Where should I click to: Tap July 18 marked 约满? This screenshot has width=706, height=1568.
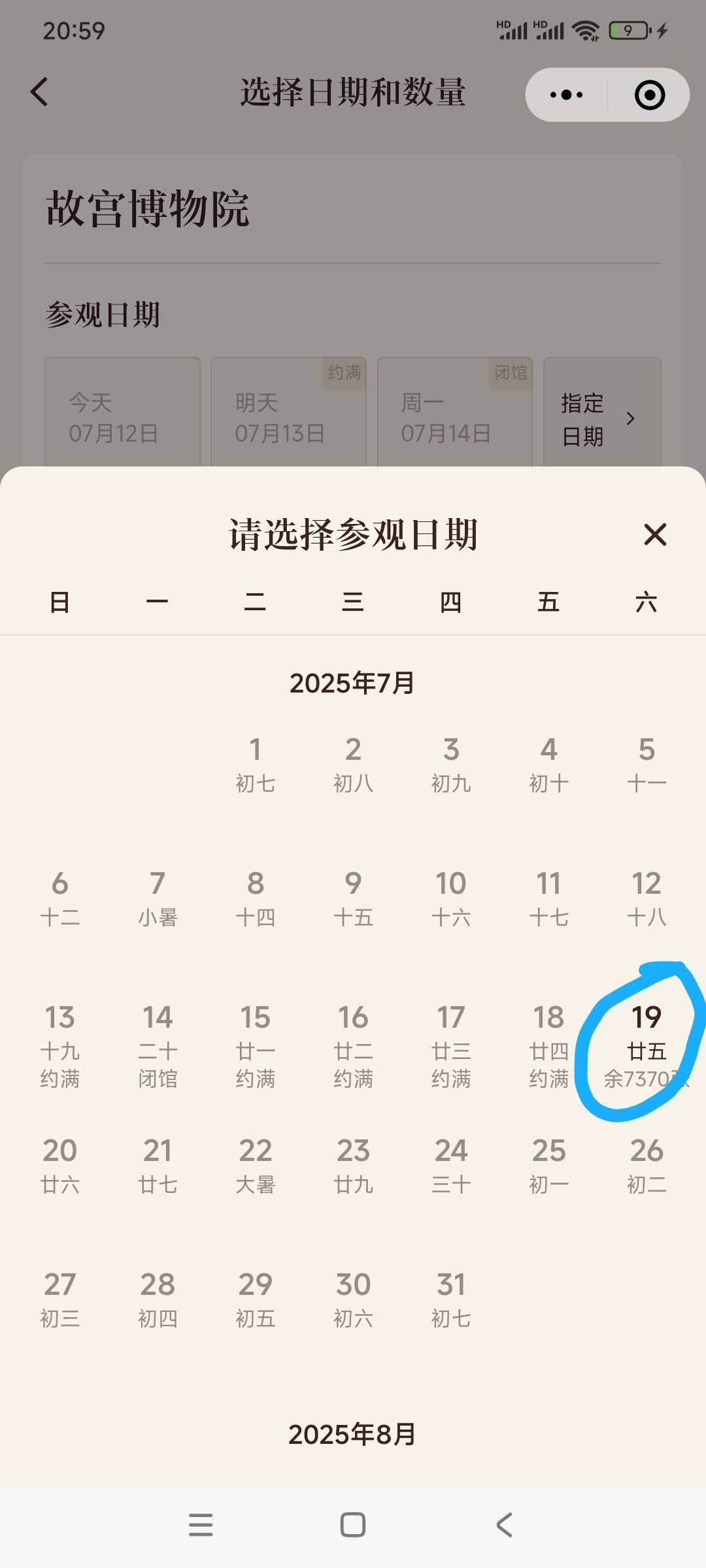tap(548, 1045)
